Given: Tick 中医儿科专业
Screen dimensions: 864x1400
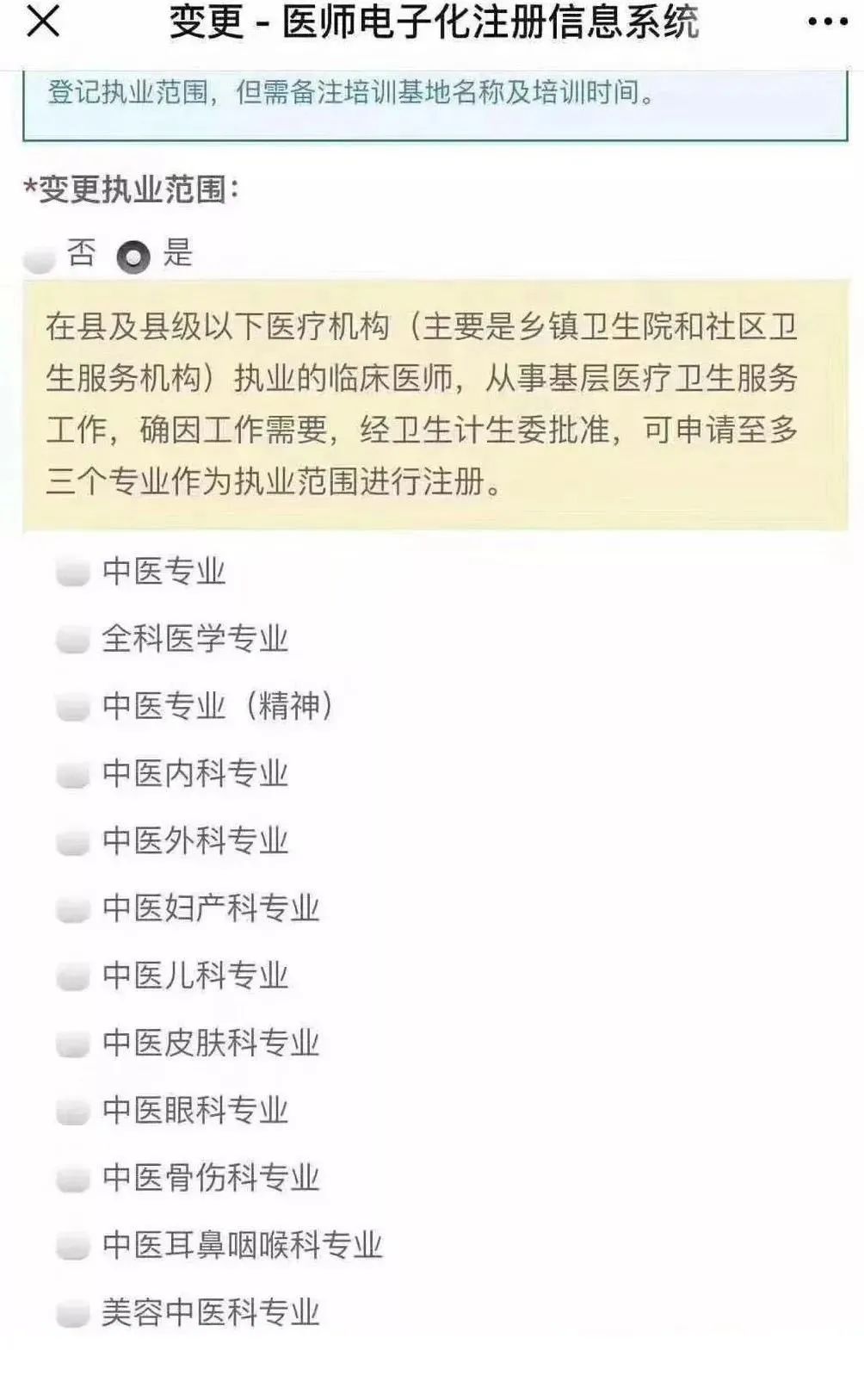Looking at the screenshot, I should coord(73,976).
